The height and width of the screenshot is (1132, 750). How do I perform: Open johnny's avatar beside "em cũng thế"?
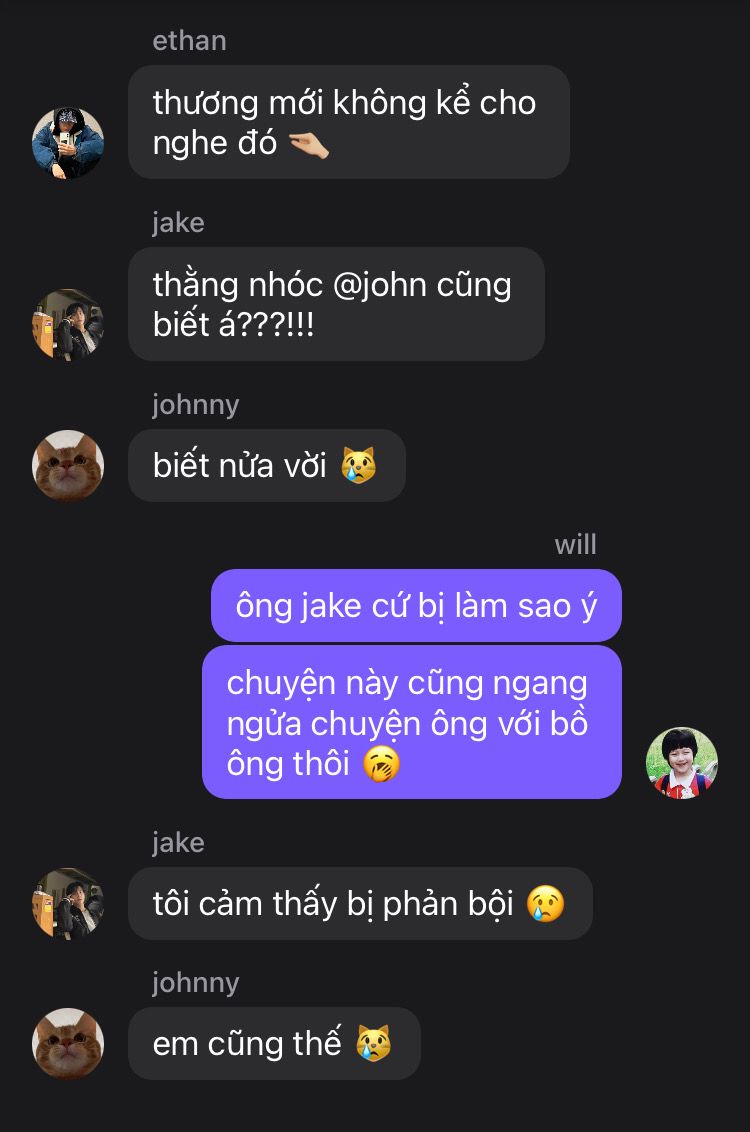click(x=68, y=1043)
